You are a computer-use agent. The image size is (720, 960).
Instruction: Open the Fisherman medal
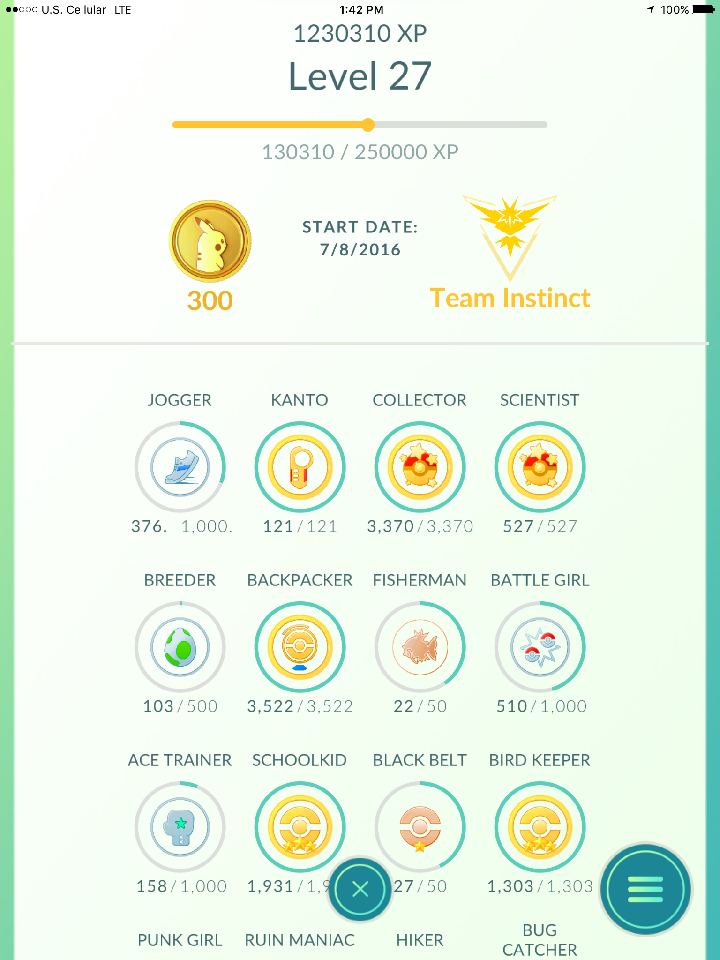420,646
